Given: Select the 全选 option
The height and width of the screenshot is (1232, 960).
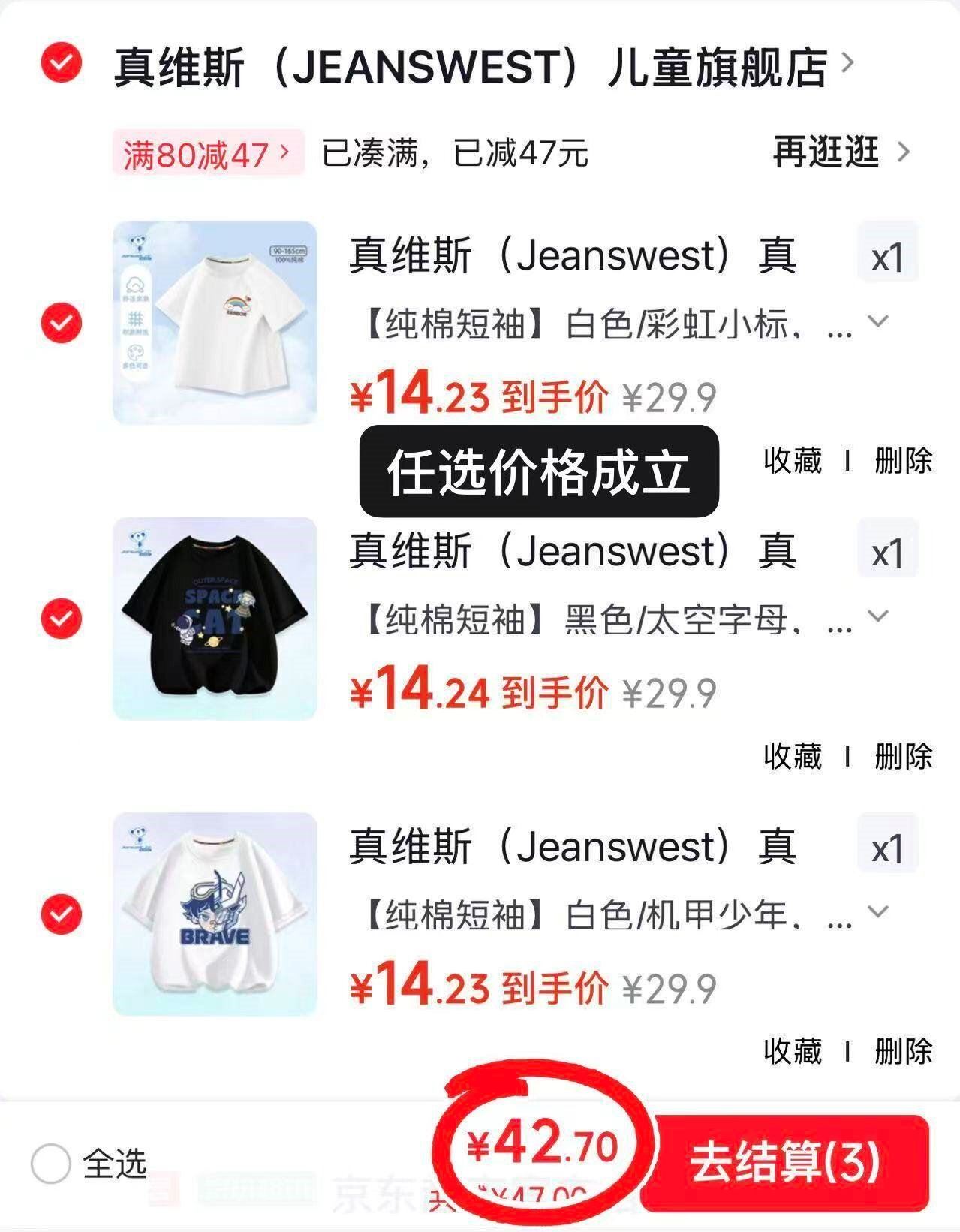Looking at the screenshot, I should pos(51,1164).
